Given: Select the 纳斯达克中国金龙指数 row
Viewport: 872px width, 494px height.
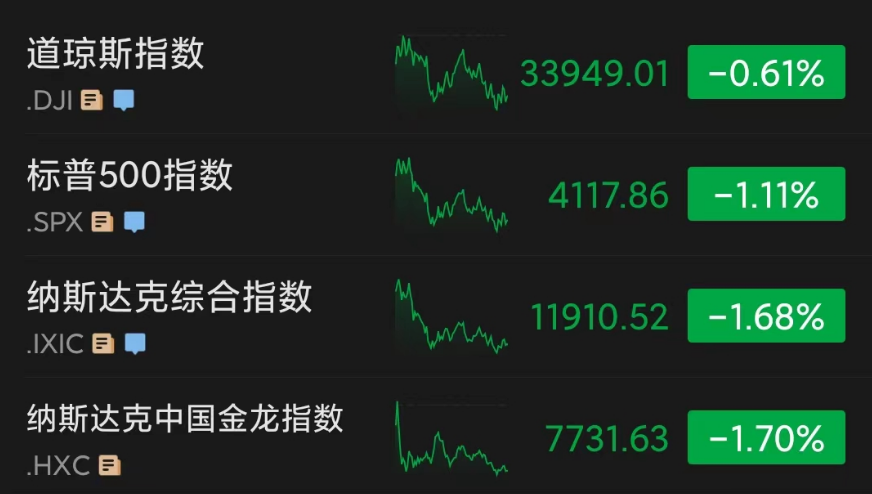Looking at the screenshot, I should click(185, 418).
